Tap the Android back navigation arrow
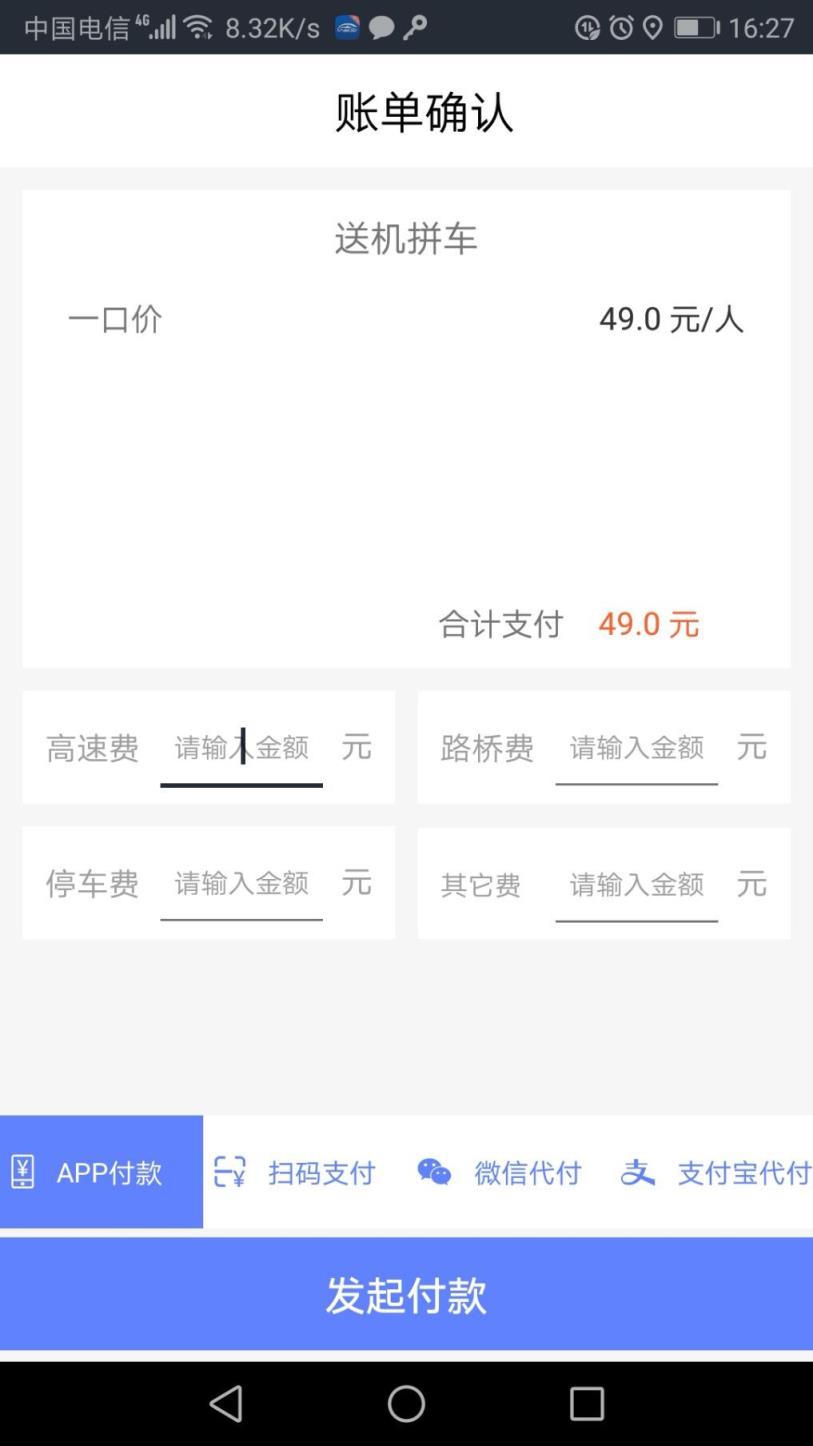The image size is (813, 1446). (226, 1403)
